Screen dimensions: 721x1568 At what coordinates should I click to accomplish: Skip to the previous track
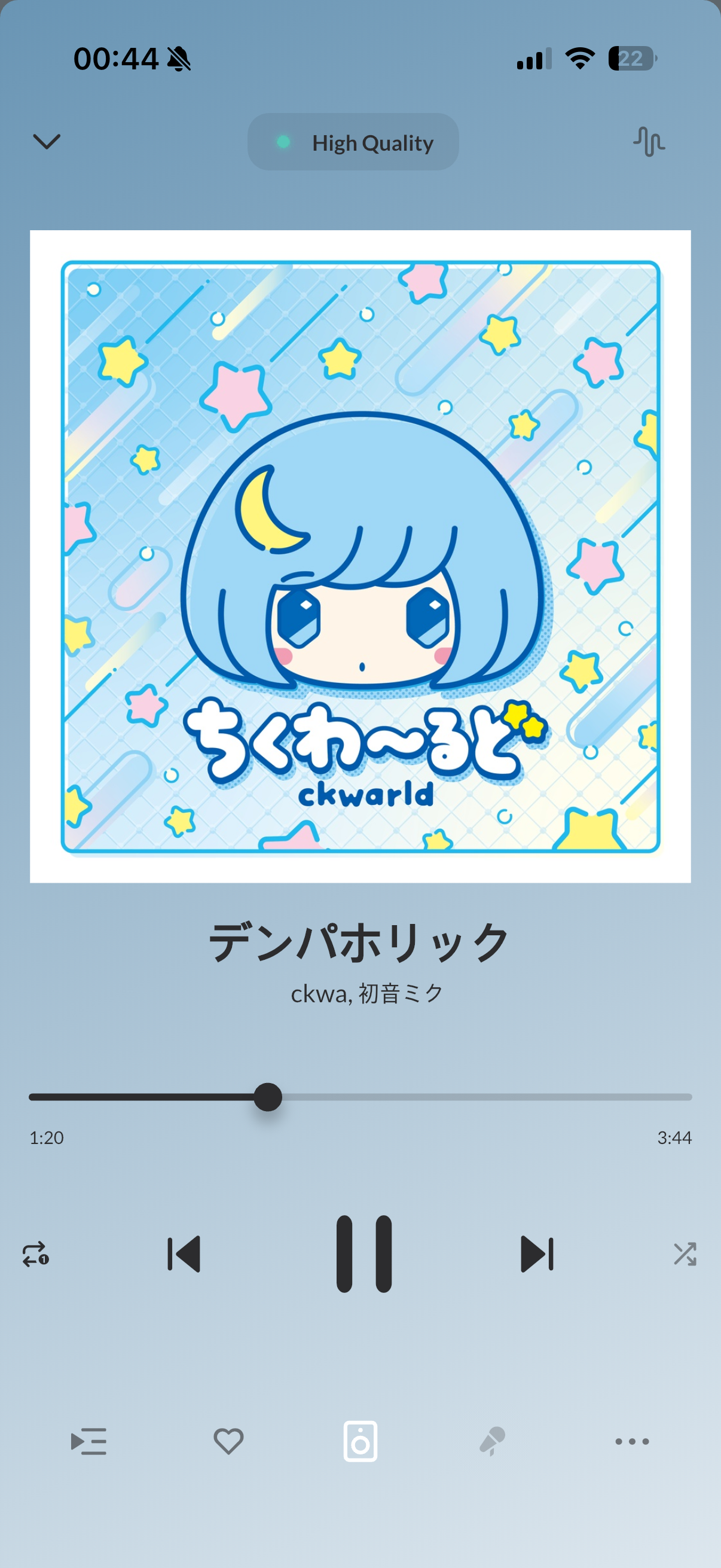point(184,1254)
